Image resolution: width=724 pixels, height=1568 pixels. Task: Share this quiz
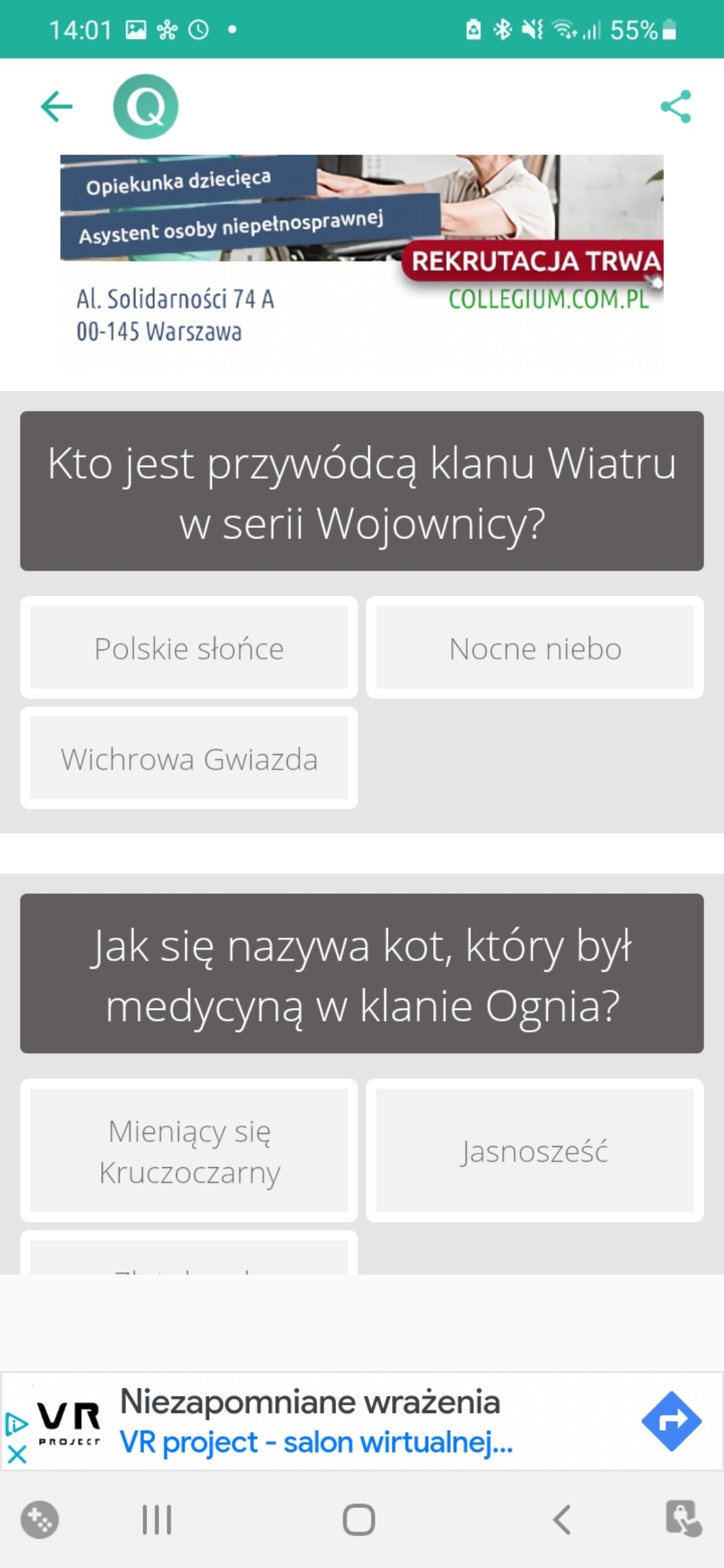676,107
